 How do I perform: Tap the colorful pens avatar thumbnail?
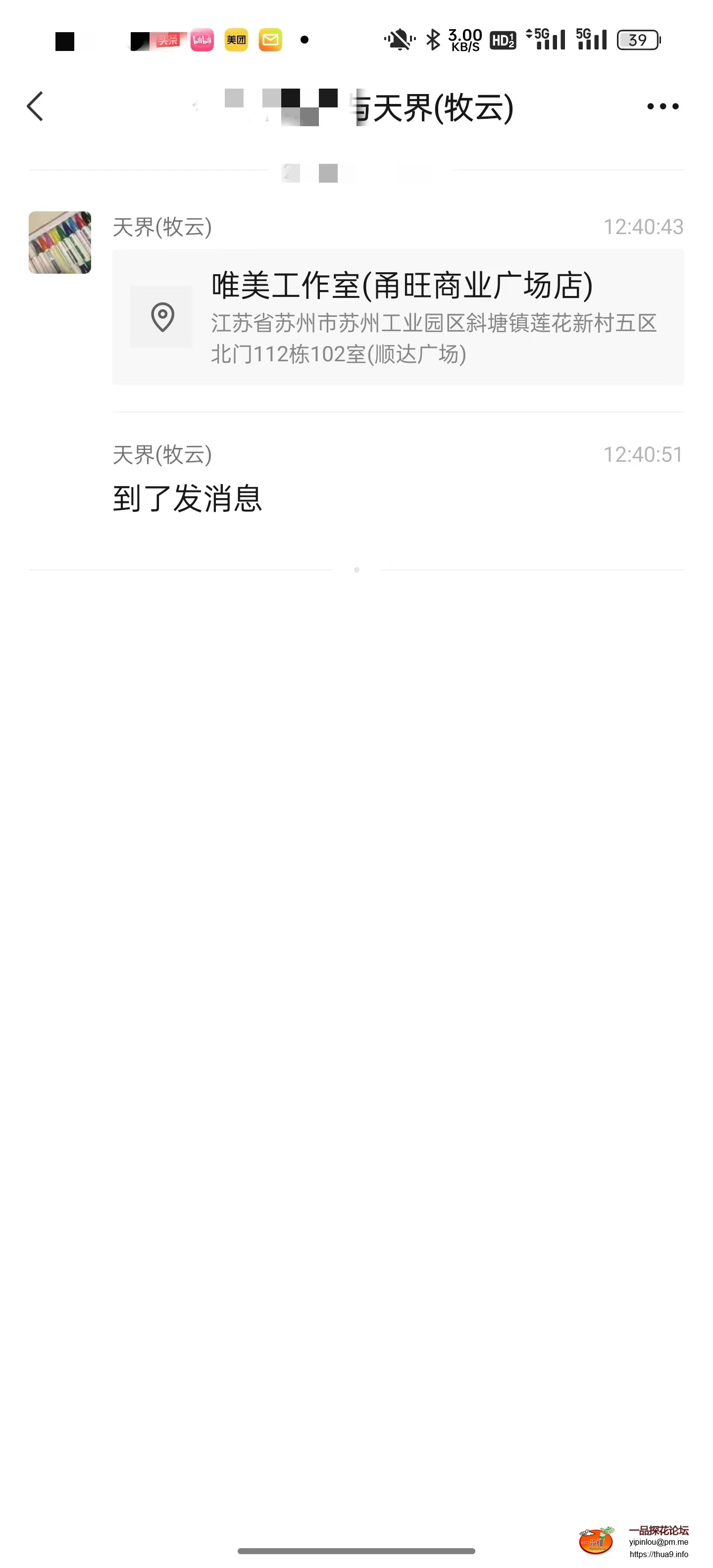[60, 242]
